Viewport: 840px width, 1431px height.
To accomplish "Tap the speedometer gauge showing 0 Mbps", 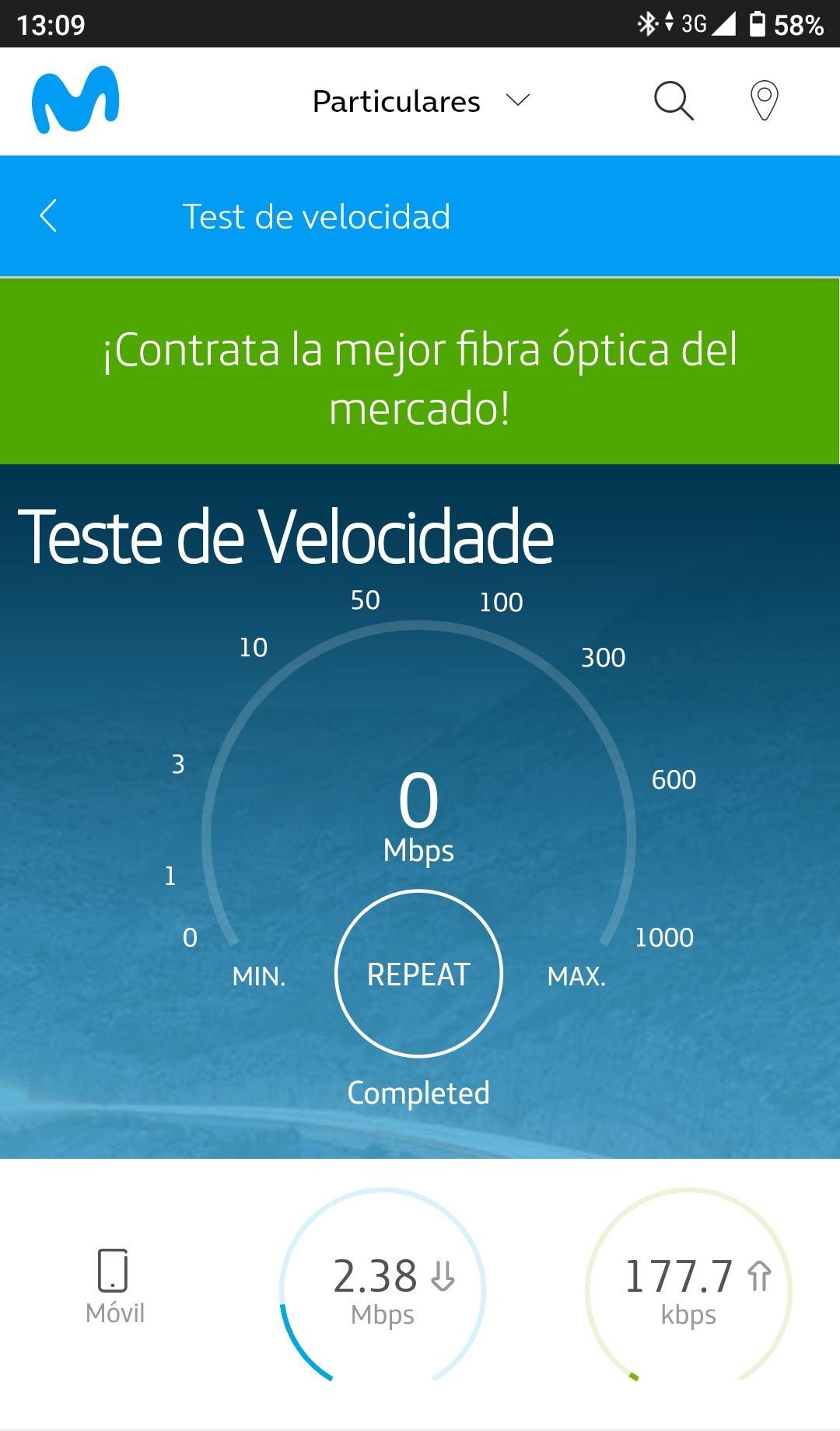I will [418, 809].
